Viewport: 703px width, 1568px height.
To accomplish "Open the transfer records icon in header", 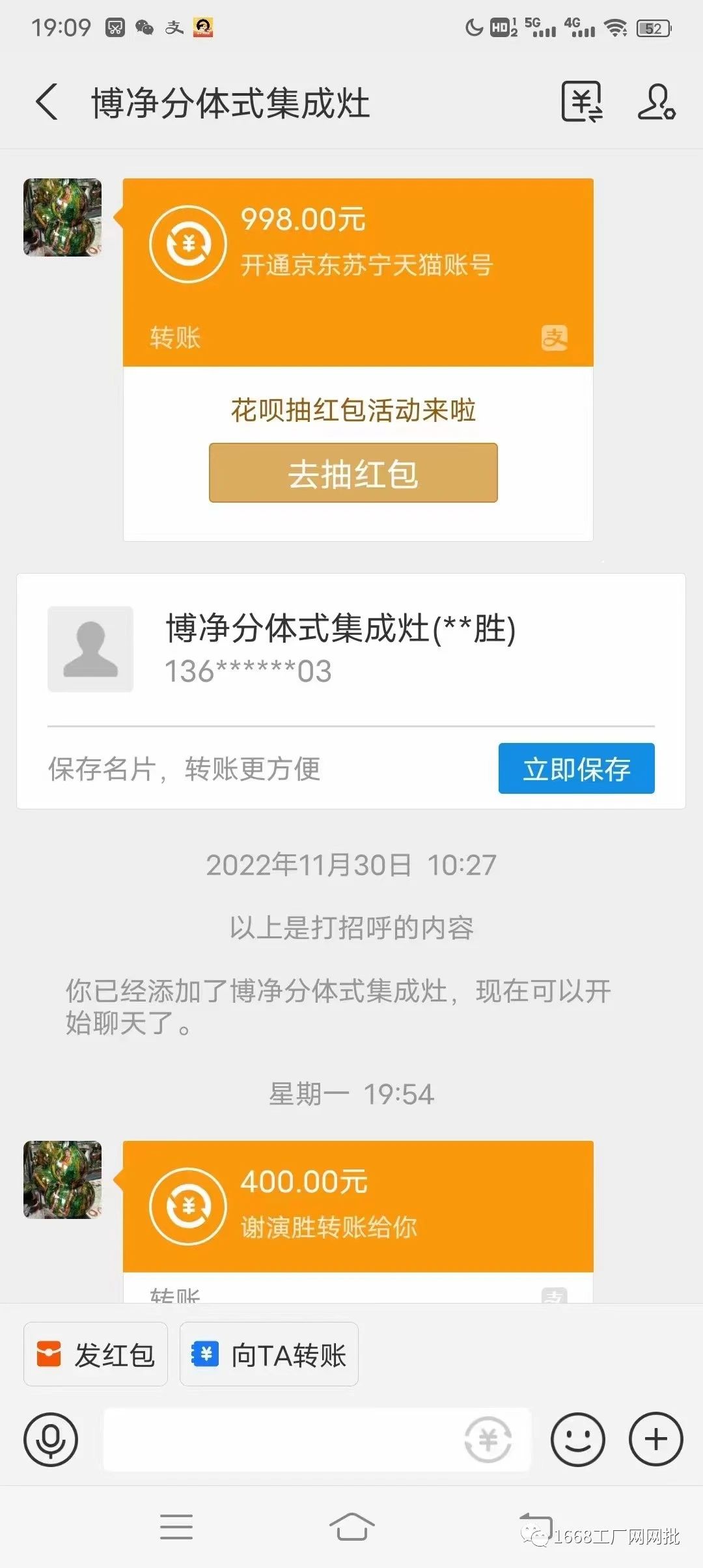I will (x=582, y=102).
